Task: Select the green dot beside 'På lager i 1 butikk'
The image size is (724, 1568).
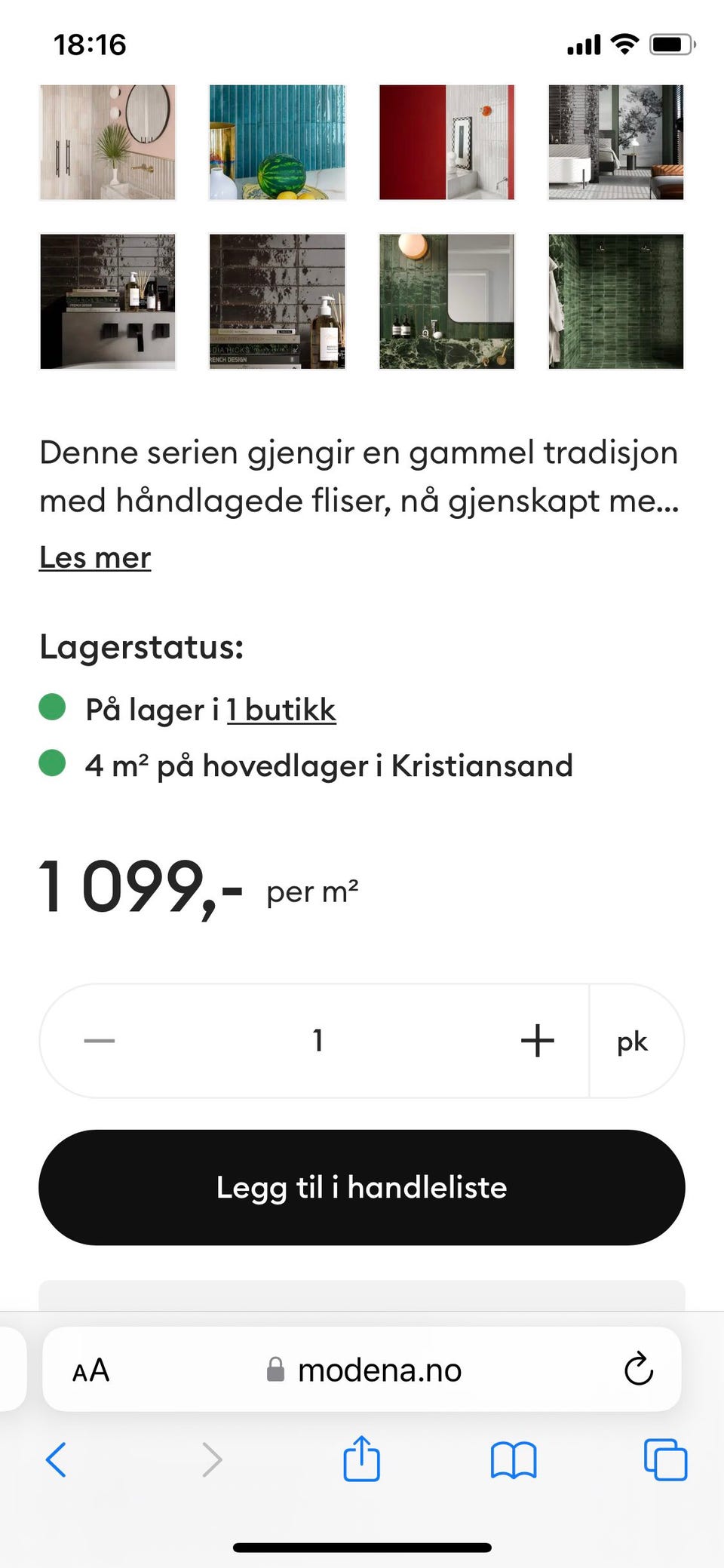Action: 52,707
